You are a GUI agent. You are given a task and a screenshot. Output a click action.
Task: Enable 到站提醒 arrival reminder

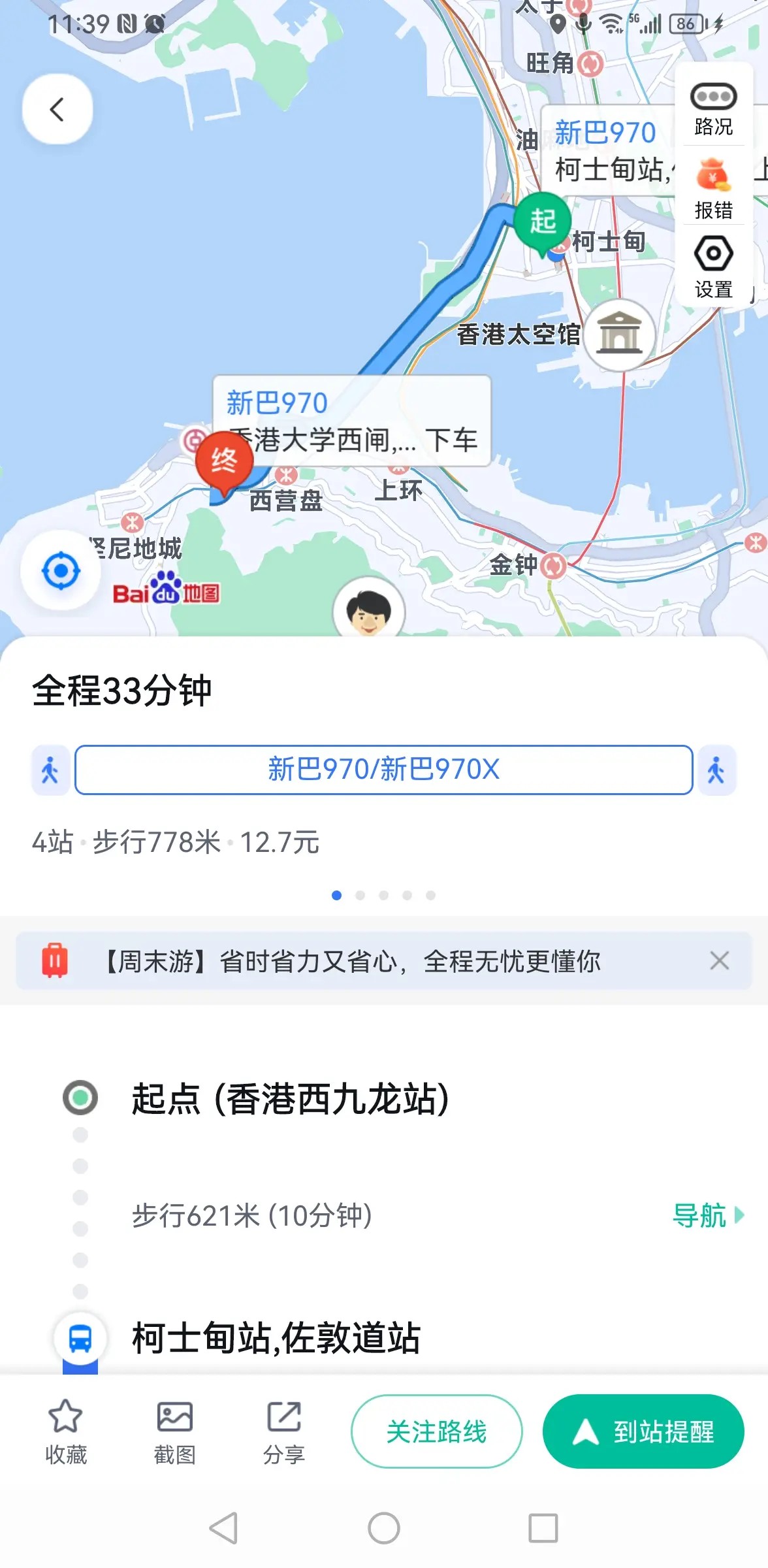(x=643, y=1431)
